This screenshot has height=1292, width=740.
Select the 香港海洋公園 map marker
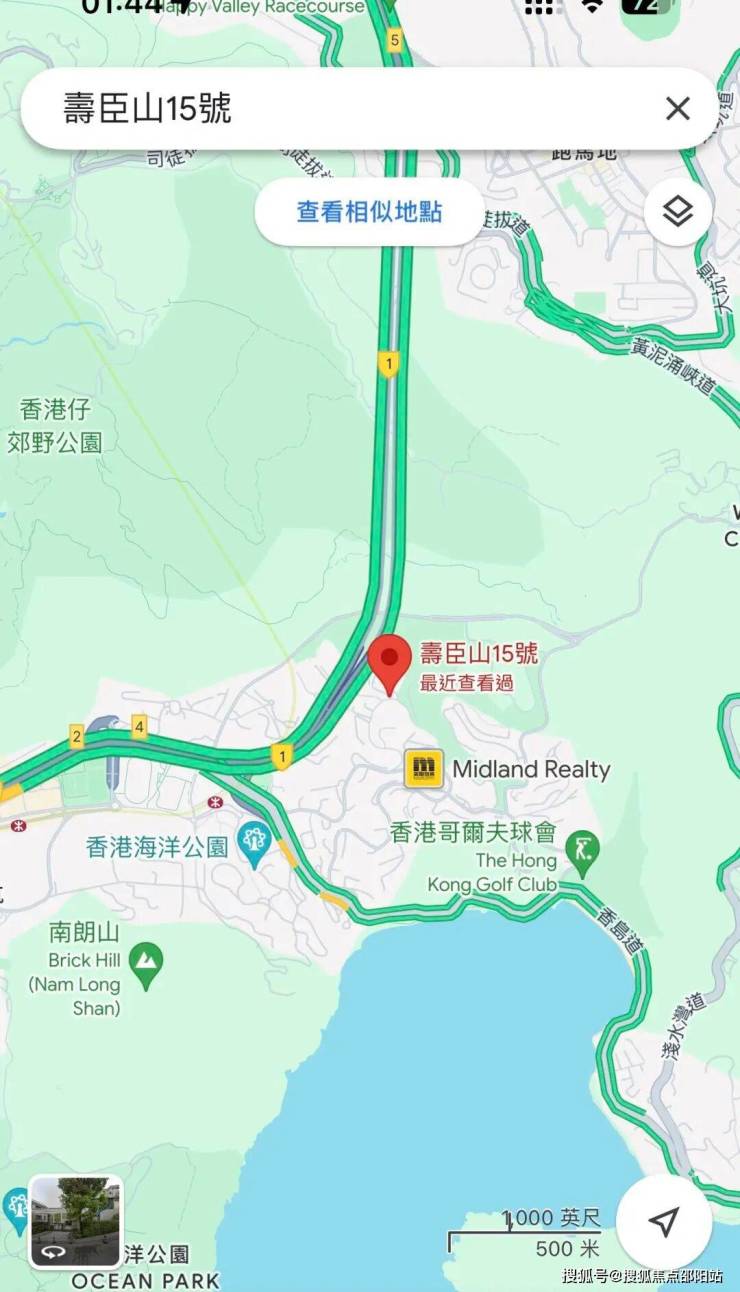click(x=255, y=847)
